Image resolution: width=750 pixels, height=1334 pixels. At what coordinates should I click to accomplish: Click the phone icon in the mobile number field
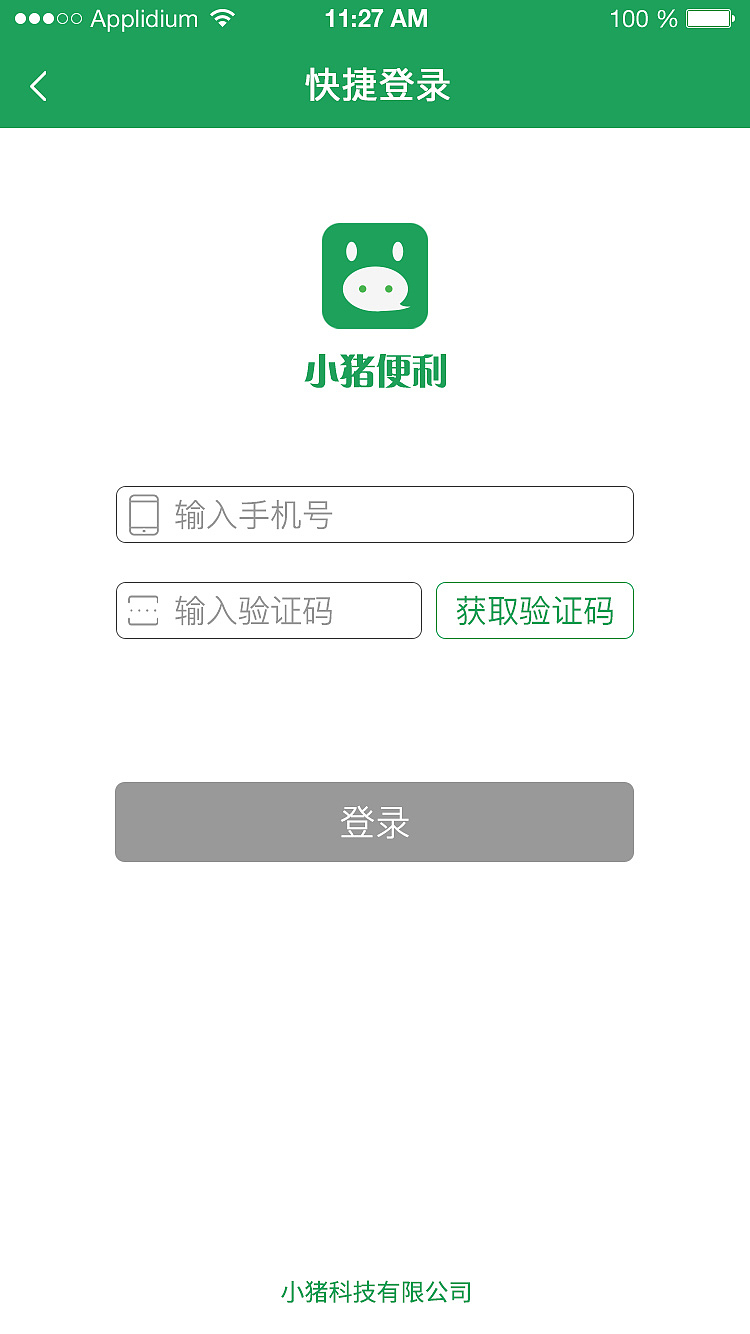point(145,514)
